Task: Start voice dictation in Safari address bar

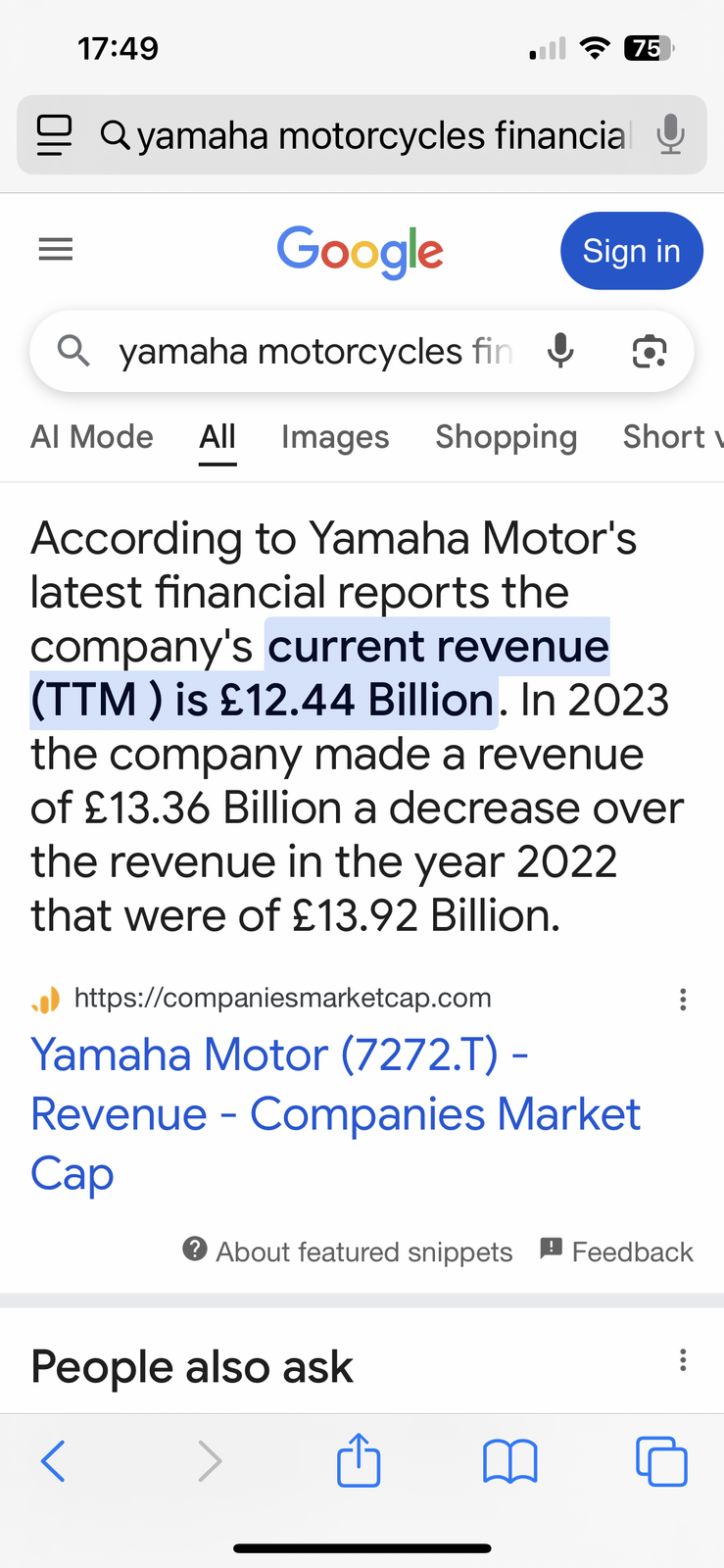Action: click(670, 134)
